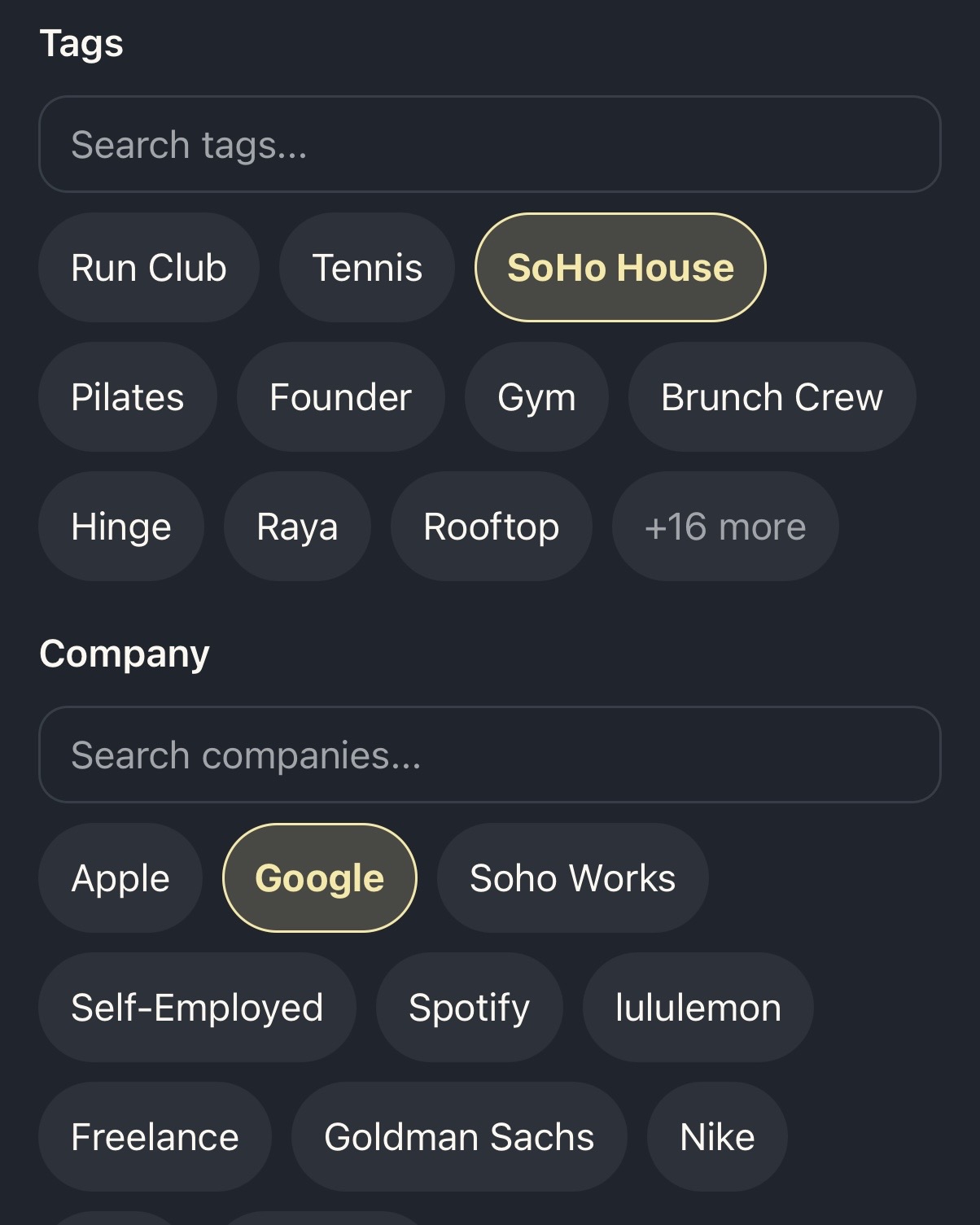Enable the lululemon company filter
The height and width of the screenshot is (1225, 980).
[x=697, y=1007]
